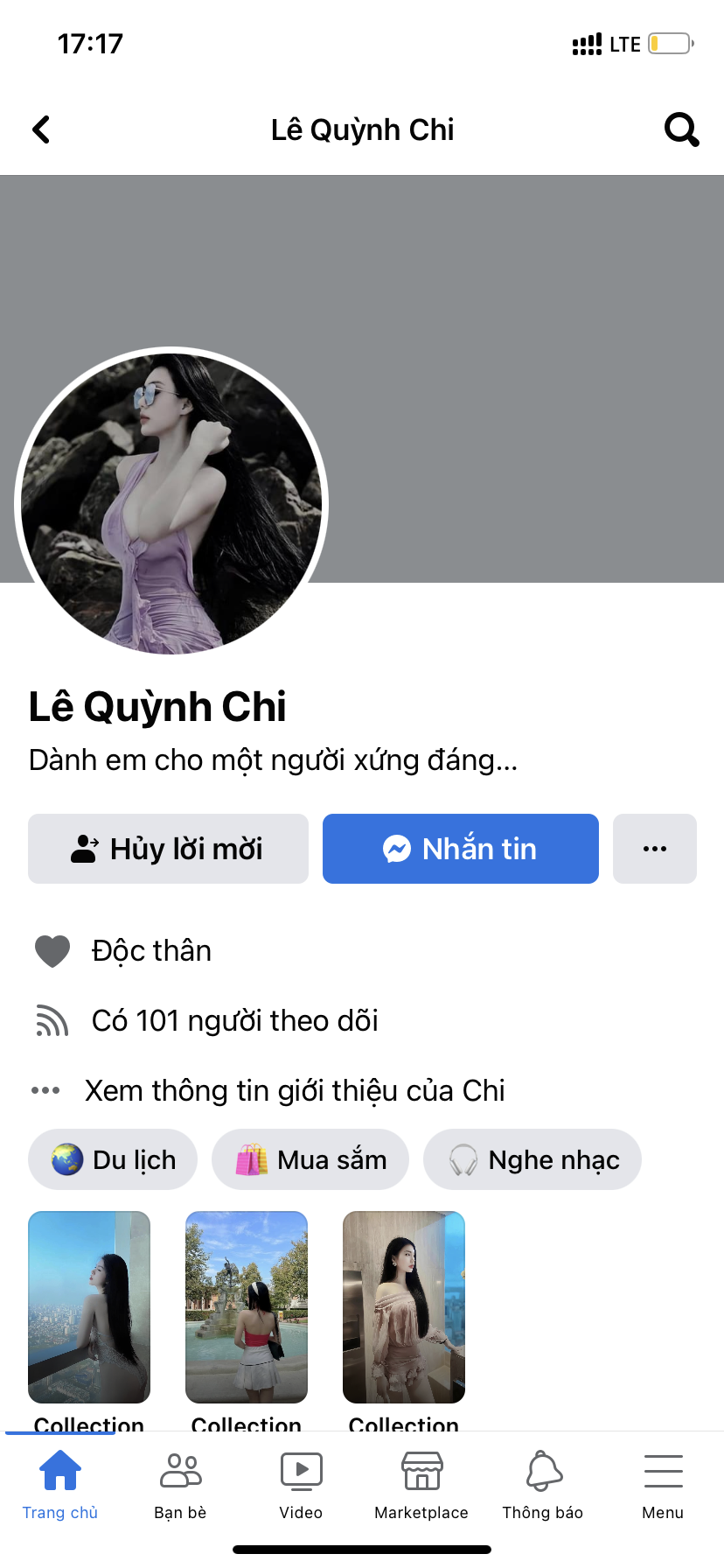This screenshot has width=724, height=1568.
Task: Select the Mua sắm hobby chip
Action: [310, 1159]
